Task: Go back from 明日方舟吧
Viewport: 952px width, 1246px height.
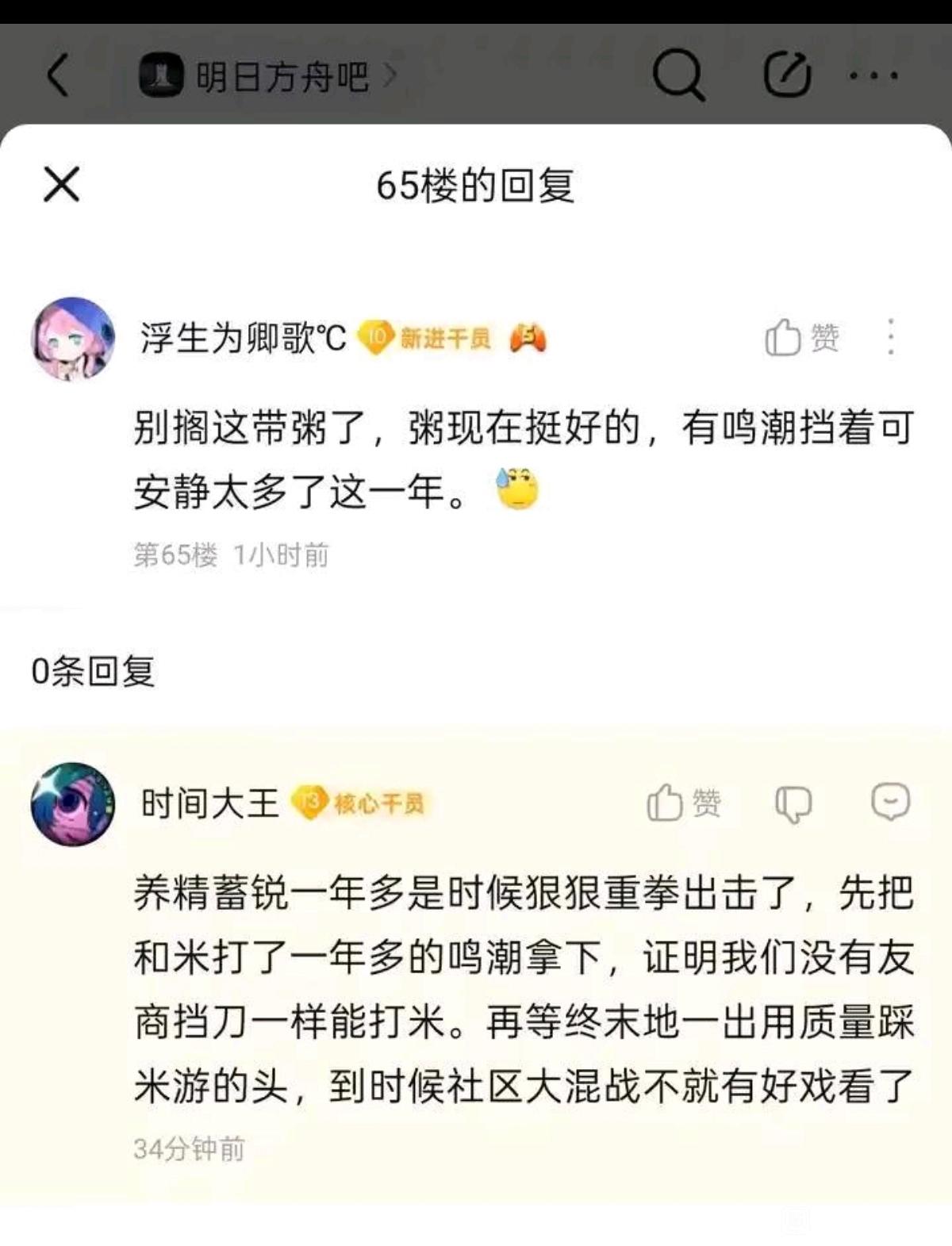Action: click(x=58, y=76)
